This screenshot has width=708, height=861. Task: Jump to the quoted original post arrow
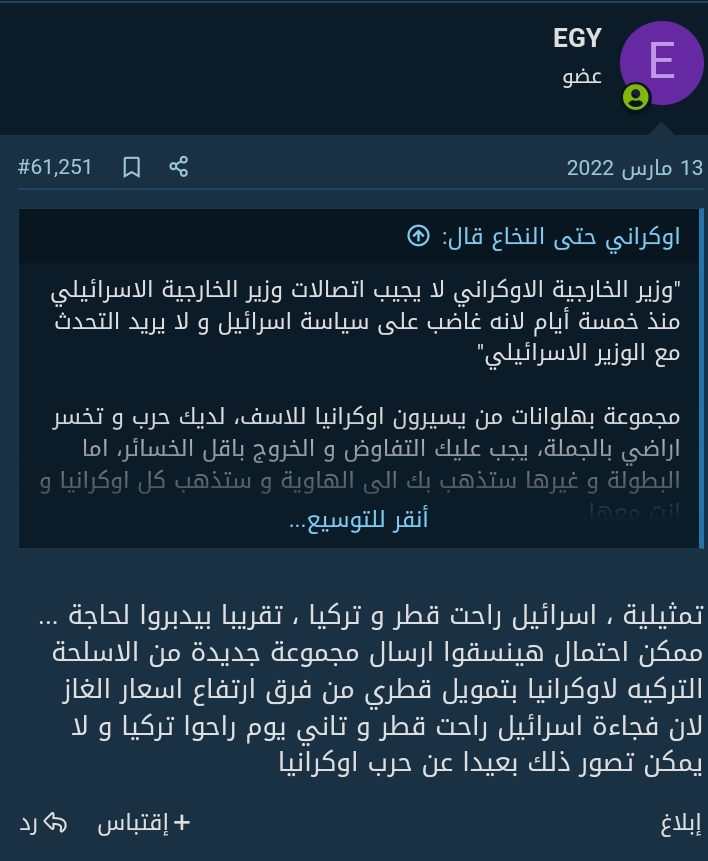pyautogui.click(x=418, y=236)
